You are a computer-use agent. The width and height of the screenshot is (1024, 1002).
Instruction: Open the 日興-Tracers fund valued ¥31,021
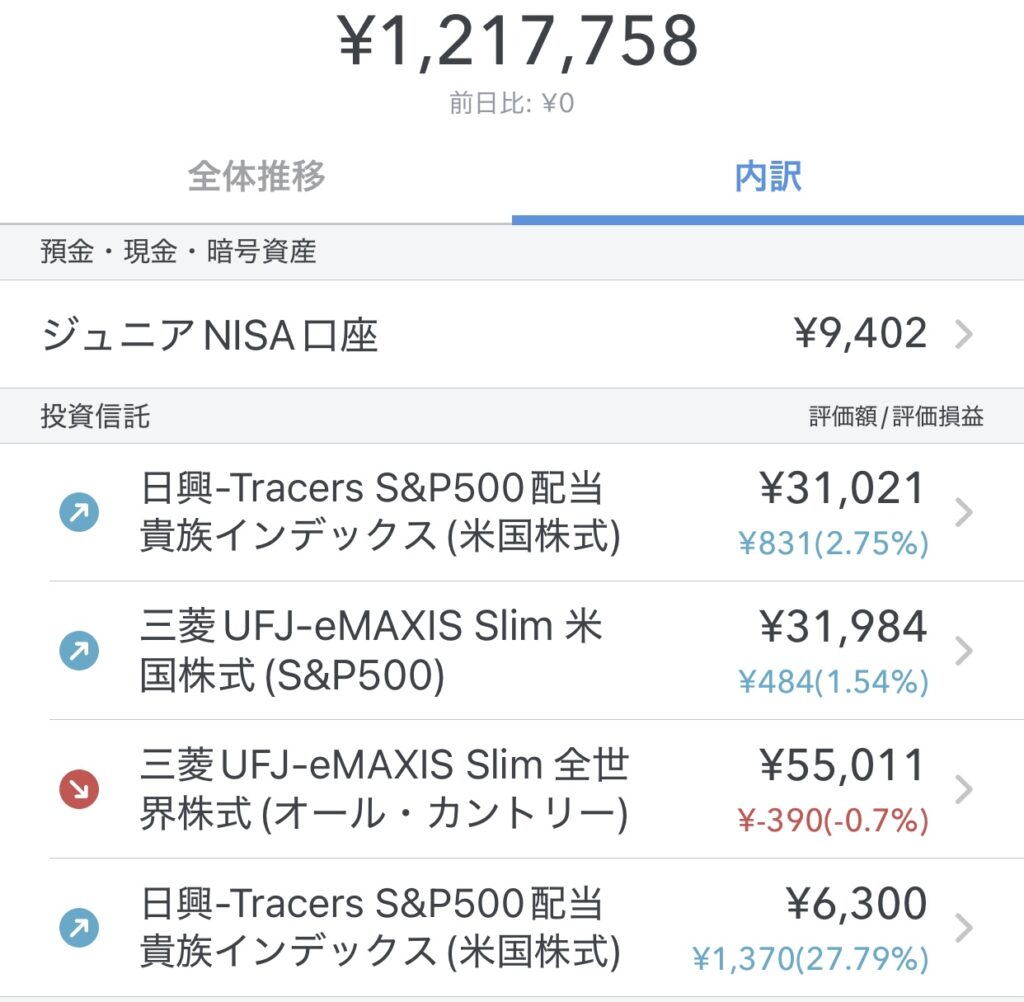point(510,513)
